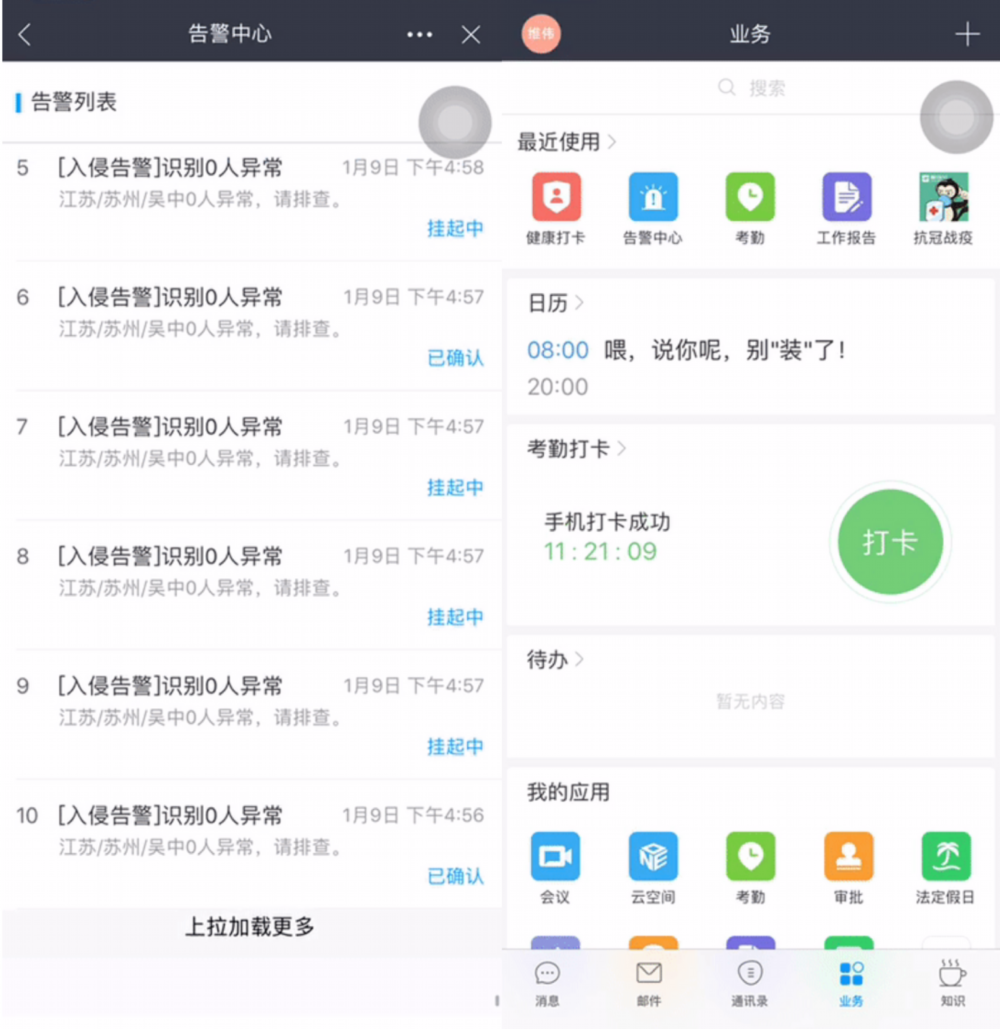Viewport: 1000px width, 1029px height.
Task: Open alarm number 5 at 下午4:58
Action: (250, 196)
